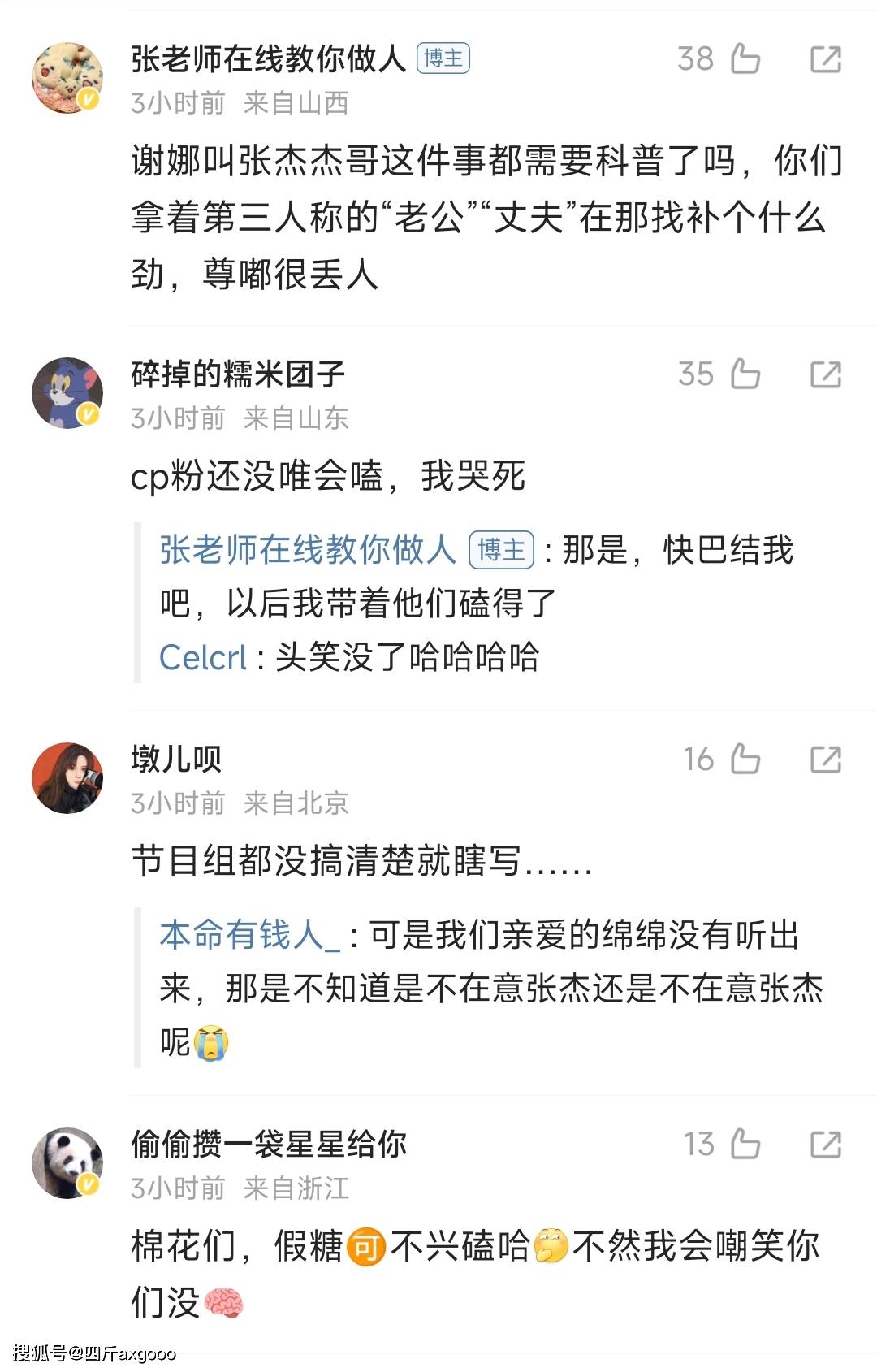Like the comment by 墩儿呗
The height and width of the screenshot is (1372, 877).
(x=745, y=759)
